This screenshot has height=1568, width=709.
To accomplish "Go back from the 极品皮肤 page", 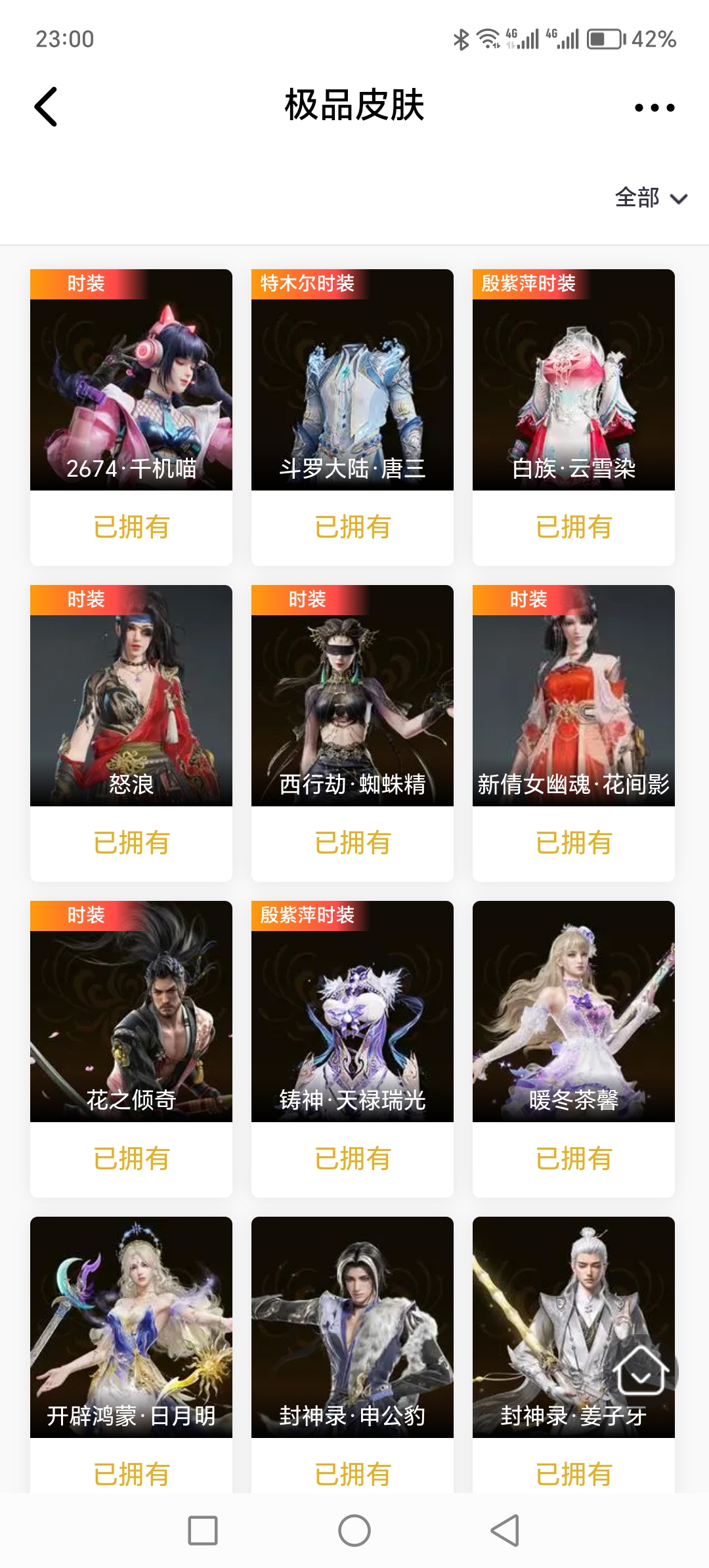I will click(46, 106).
